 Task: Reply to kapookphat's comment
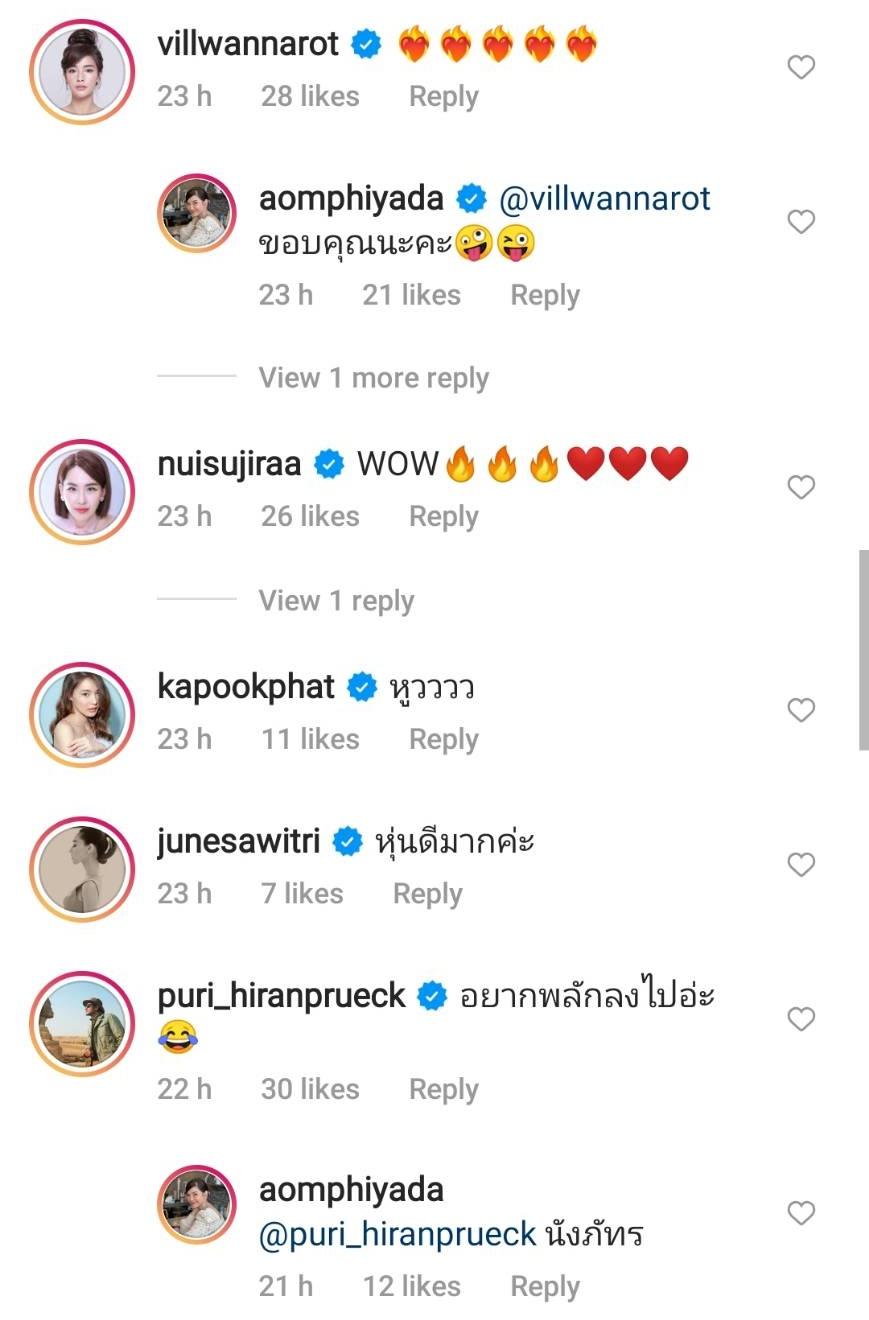pyautogui.click(x=443, y=740)
